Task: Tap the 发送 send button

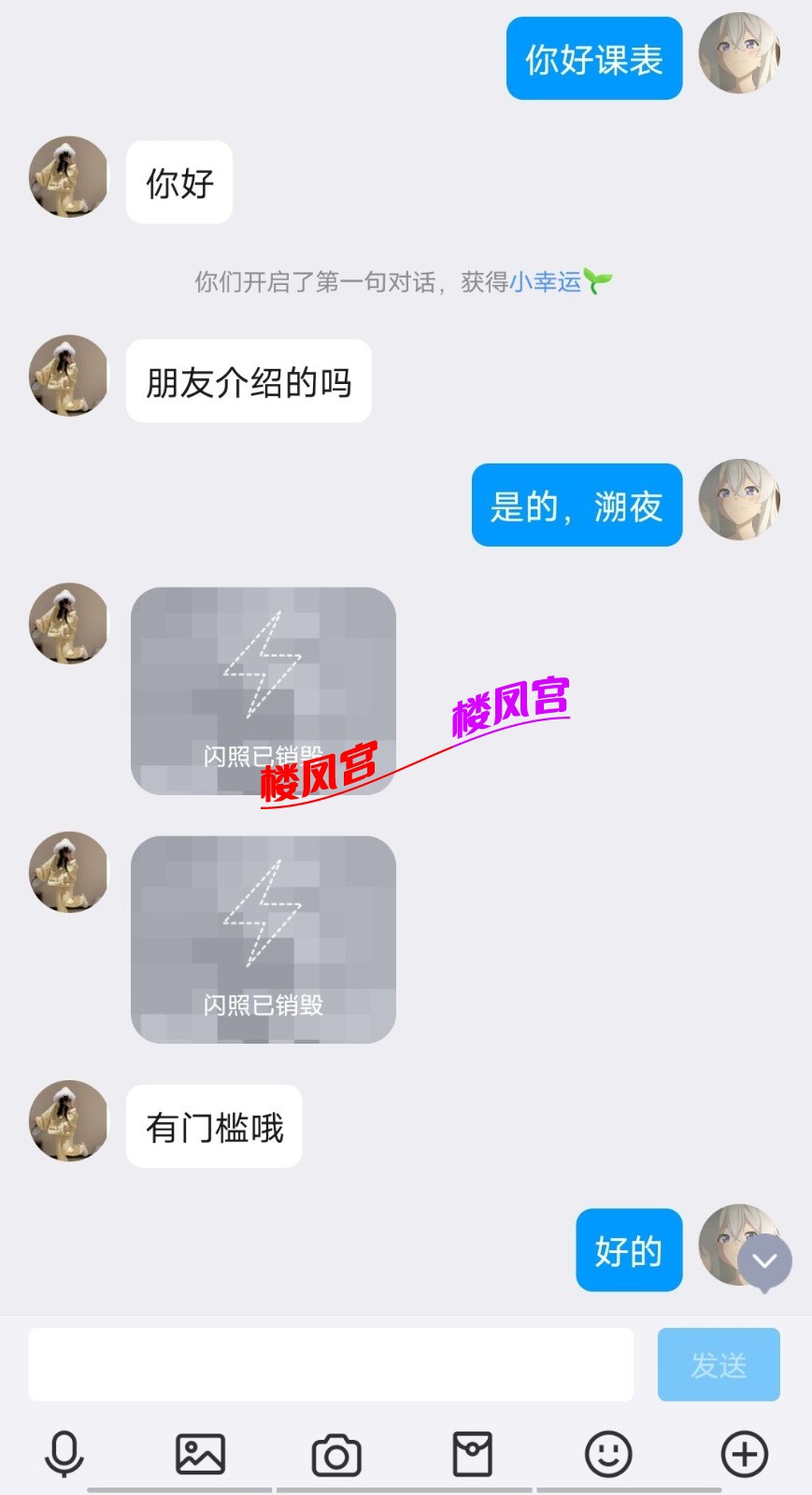Action: (x=718, y=1364)
